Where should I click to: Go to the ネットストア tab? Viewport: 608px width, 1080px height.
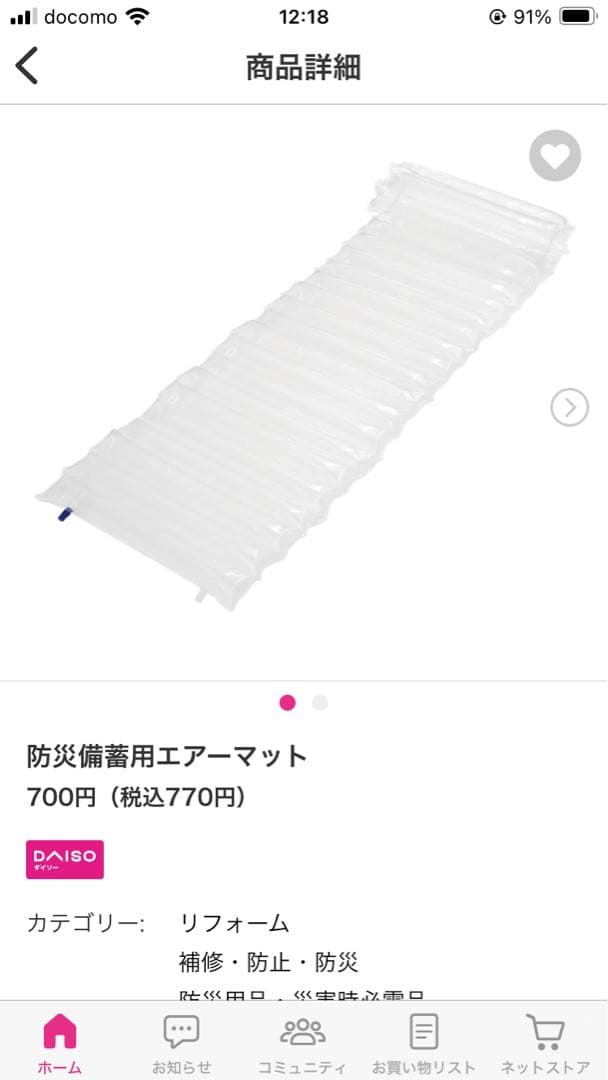point(546,1042)
